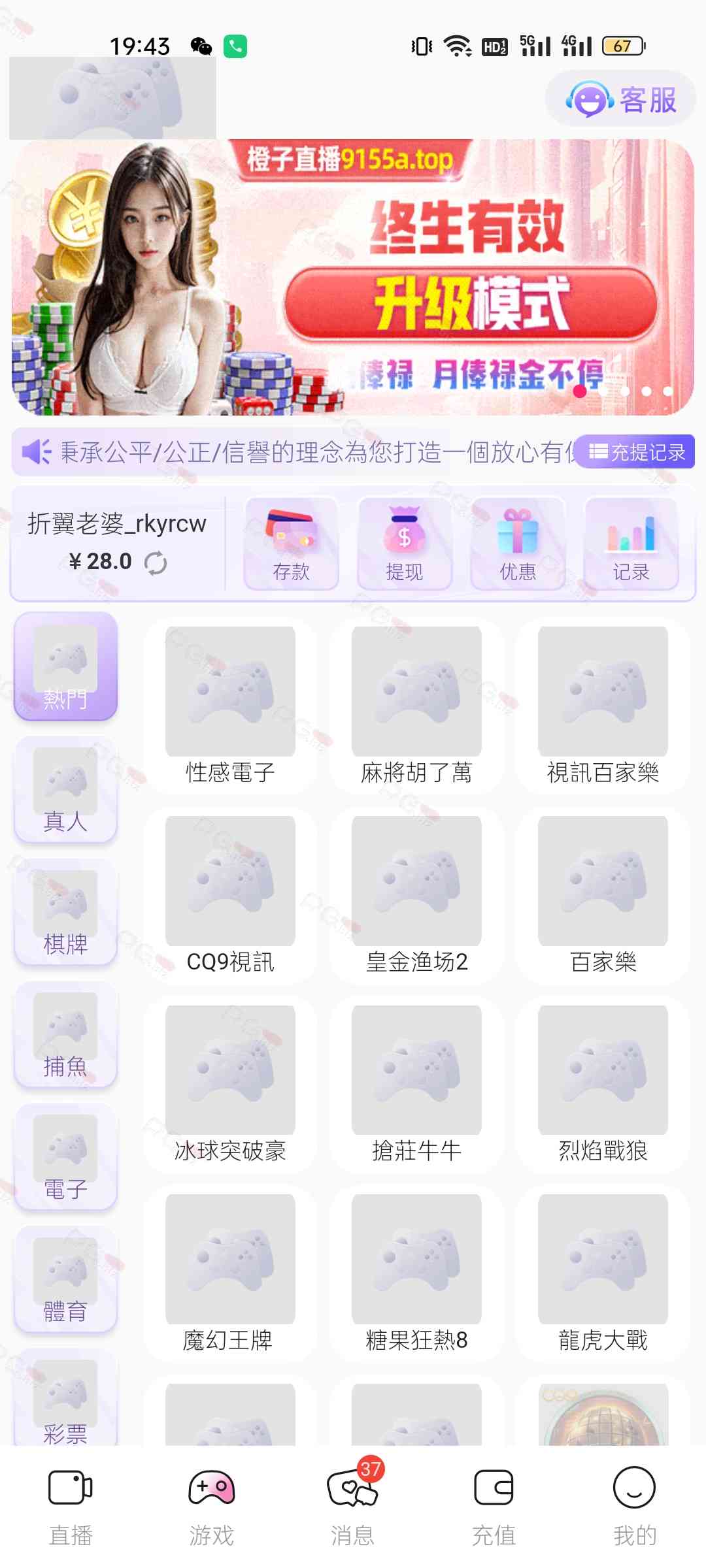
Task: Show the 電子 game category
Action: pos(65,1156)
